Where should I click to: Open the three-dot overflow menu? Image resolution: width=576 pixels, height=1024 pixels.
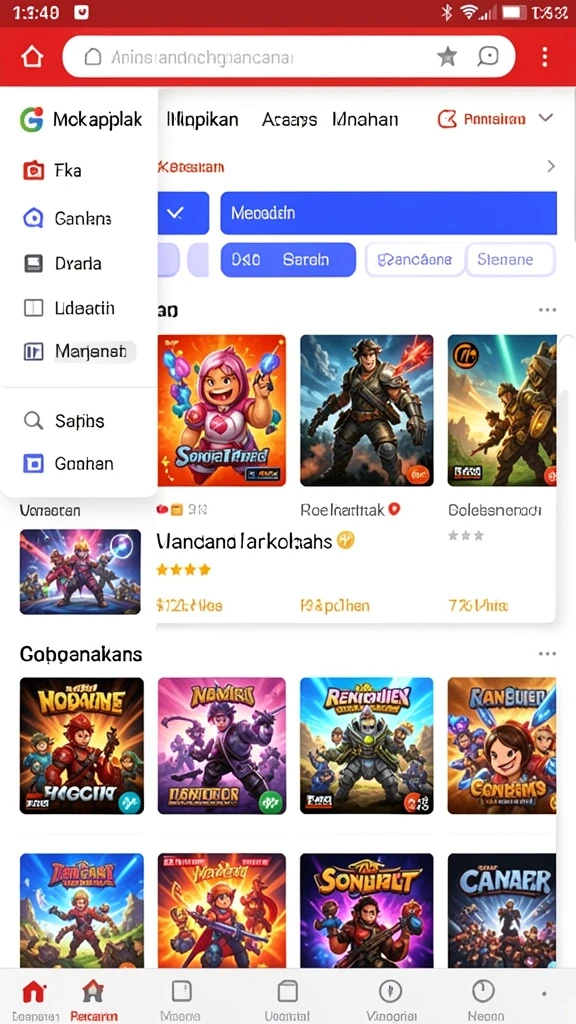(545, 57)
